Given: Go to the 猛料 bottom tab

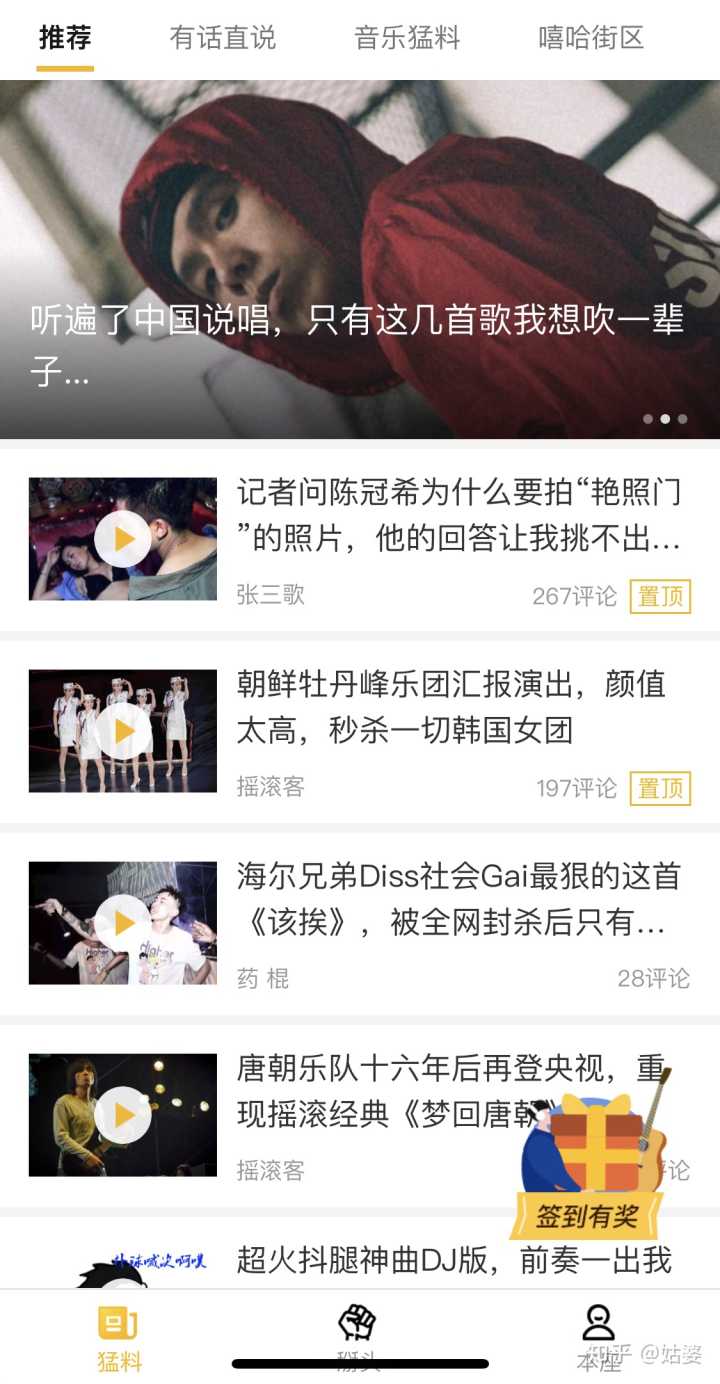Looking at the screenshot, I should [x=119, y=1336].
